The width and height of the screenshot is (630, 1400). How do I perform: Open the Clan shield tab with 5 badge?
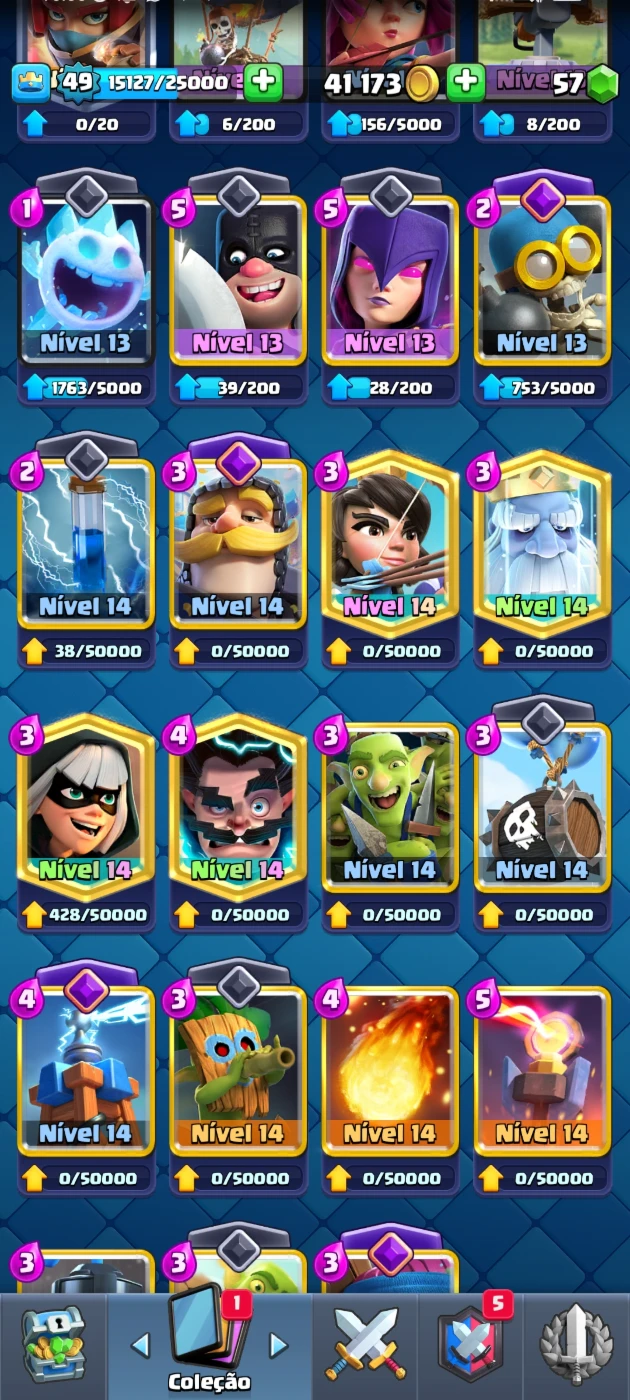tap(471, 1345)
